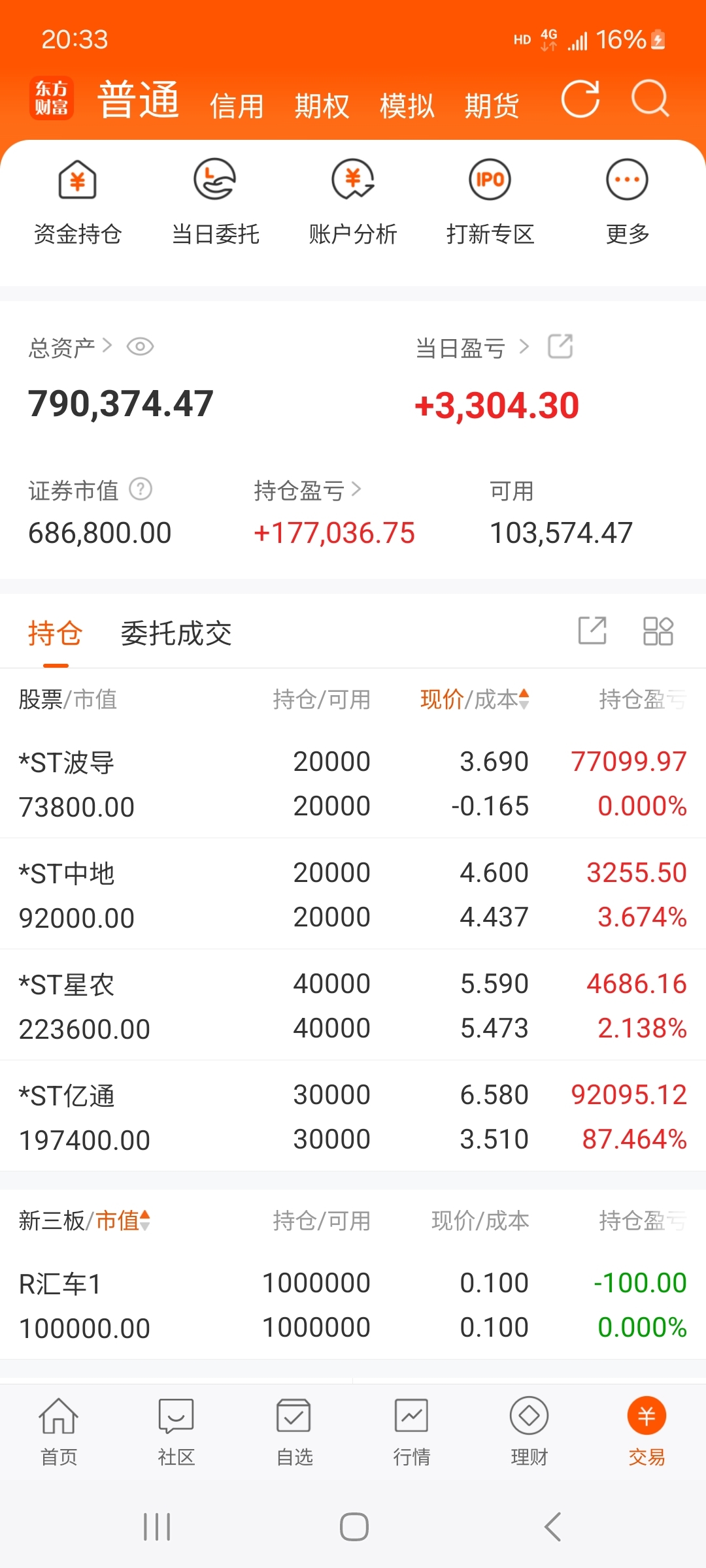Go to the 行情 bottom tab
The image size is (706, 1568).
[411, 1431]
